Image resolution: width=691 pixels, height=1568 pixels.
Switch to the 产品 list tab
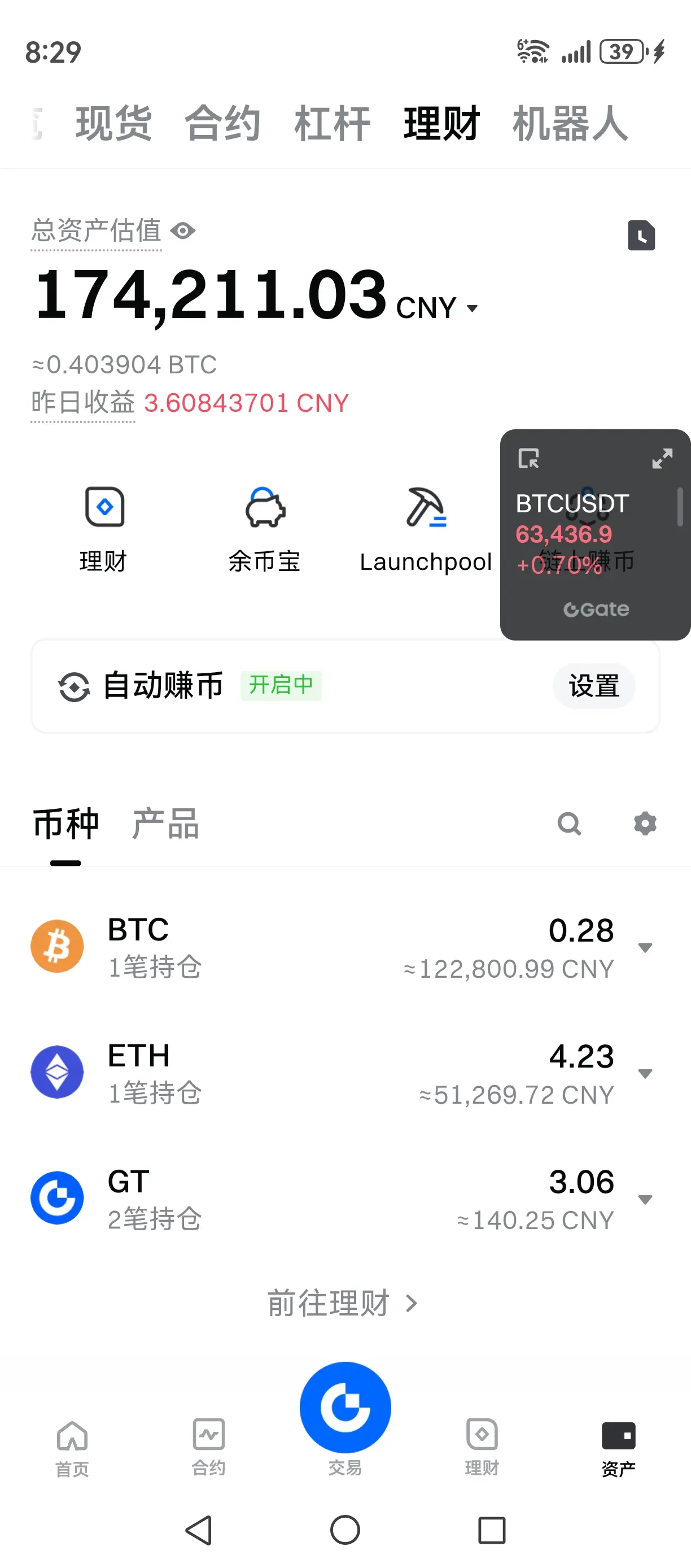pyautogui.click(x=165, y=824)
